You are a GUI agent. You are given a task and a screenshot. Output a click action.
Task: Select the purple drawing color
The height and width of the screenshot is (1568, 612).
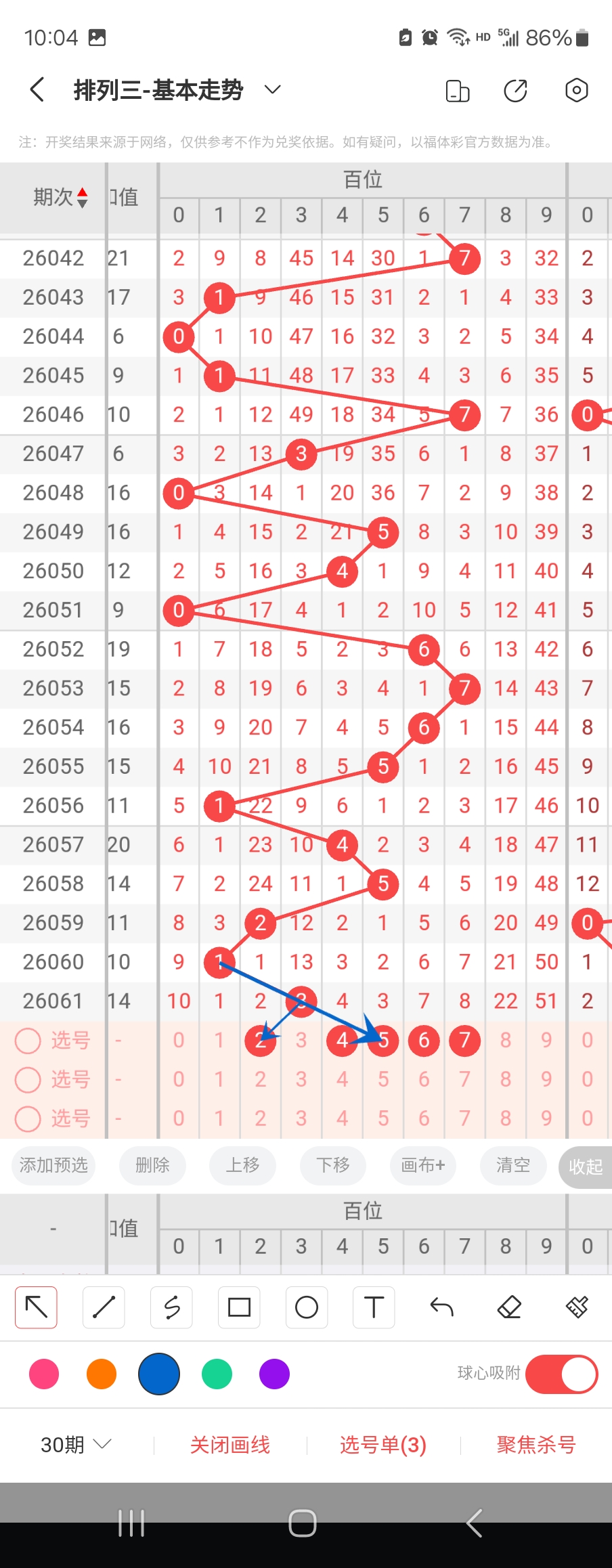pos(274,1374)
